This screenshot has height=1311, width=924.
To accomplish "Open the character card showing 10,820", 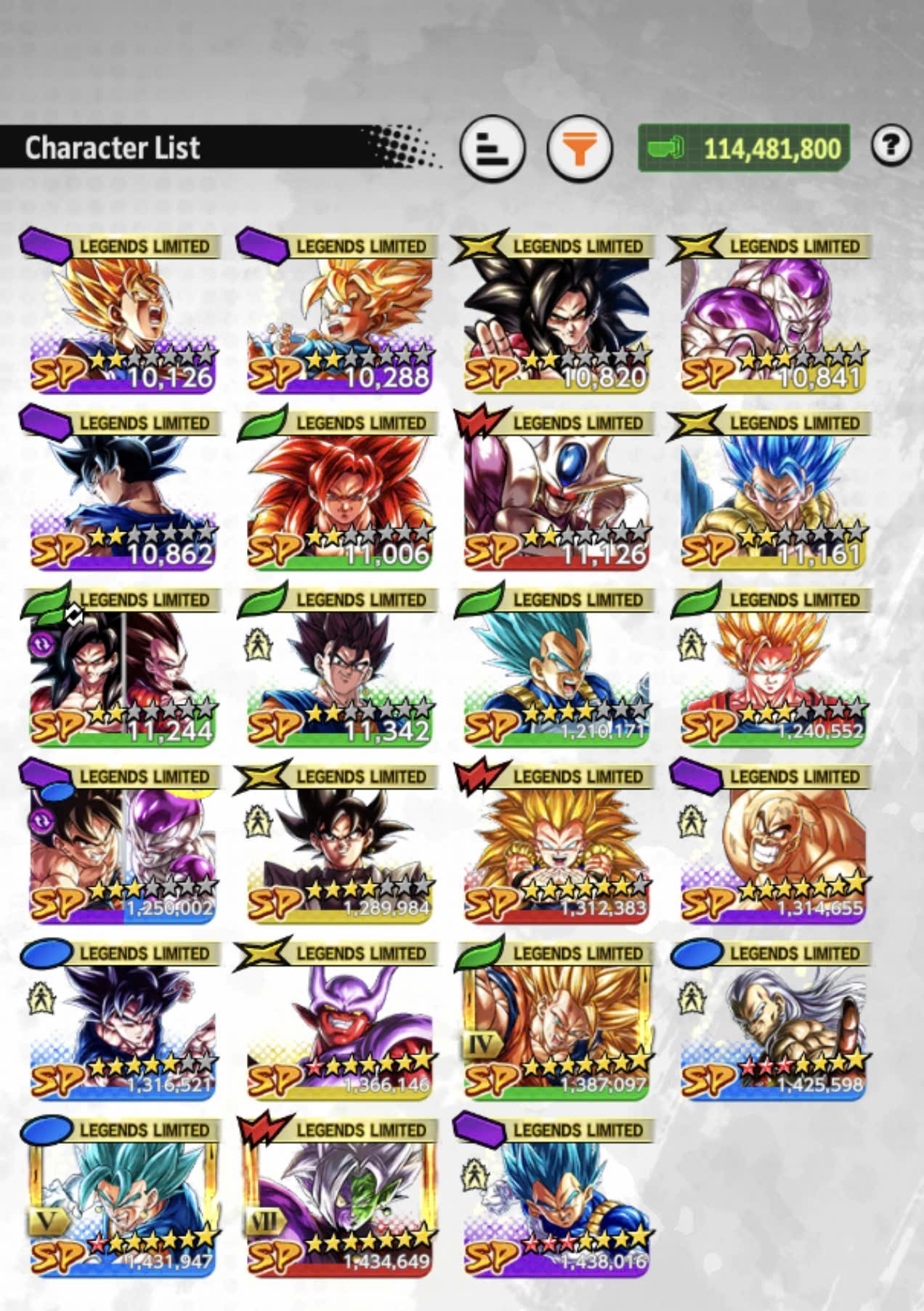I will point(555,311).
